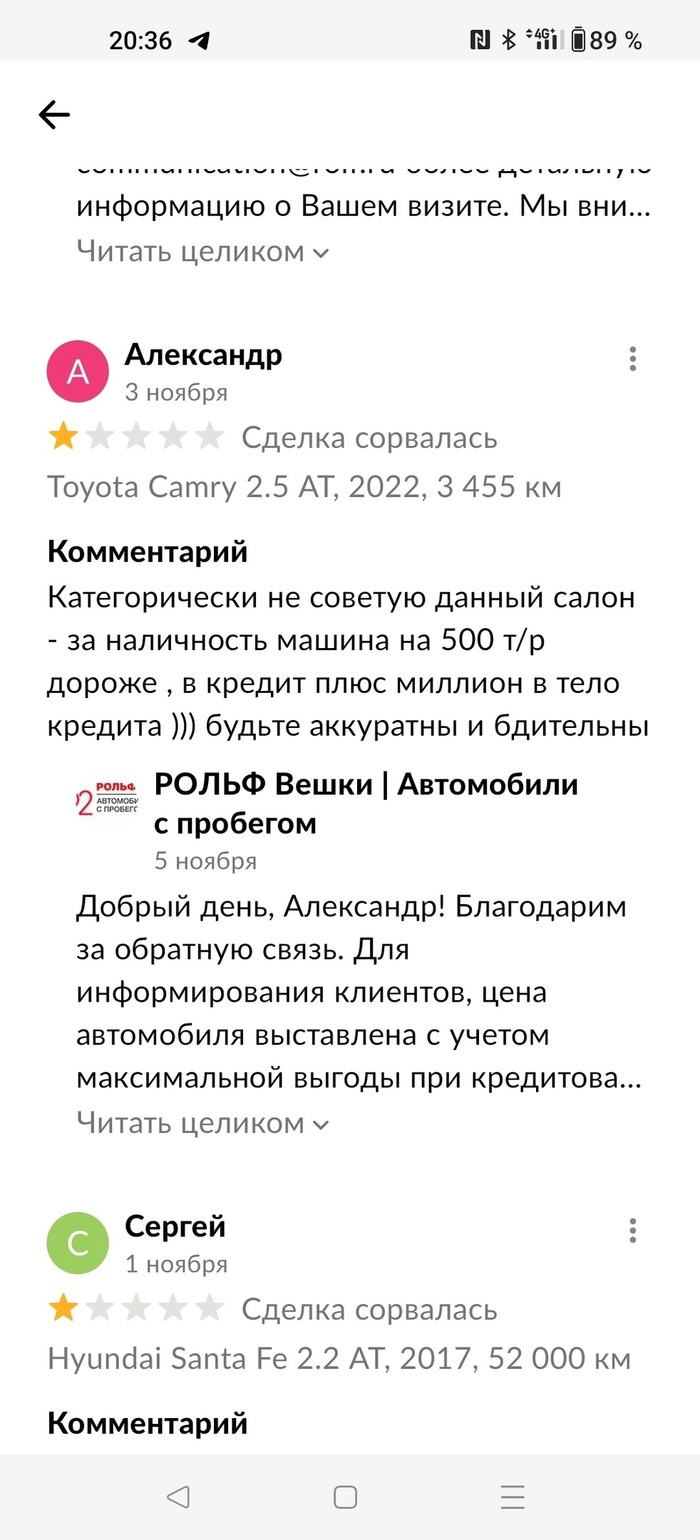Expand the reply dated 5 ноября via Читать целиком
This screenshot has height=1540, width=700.
coord(202,1123)
